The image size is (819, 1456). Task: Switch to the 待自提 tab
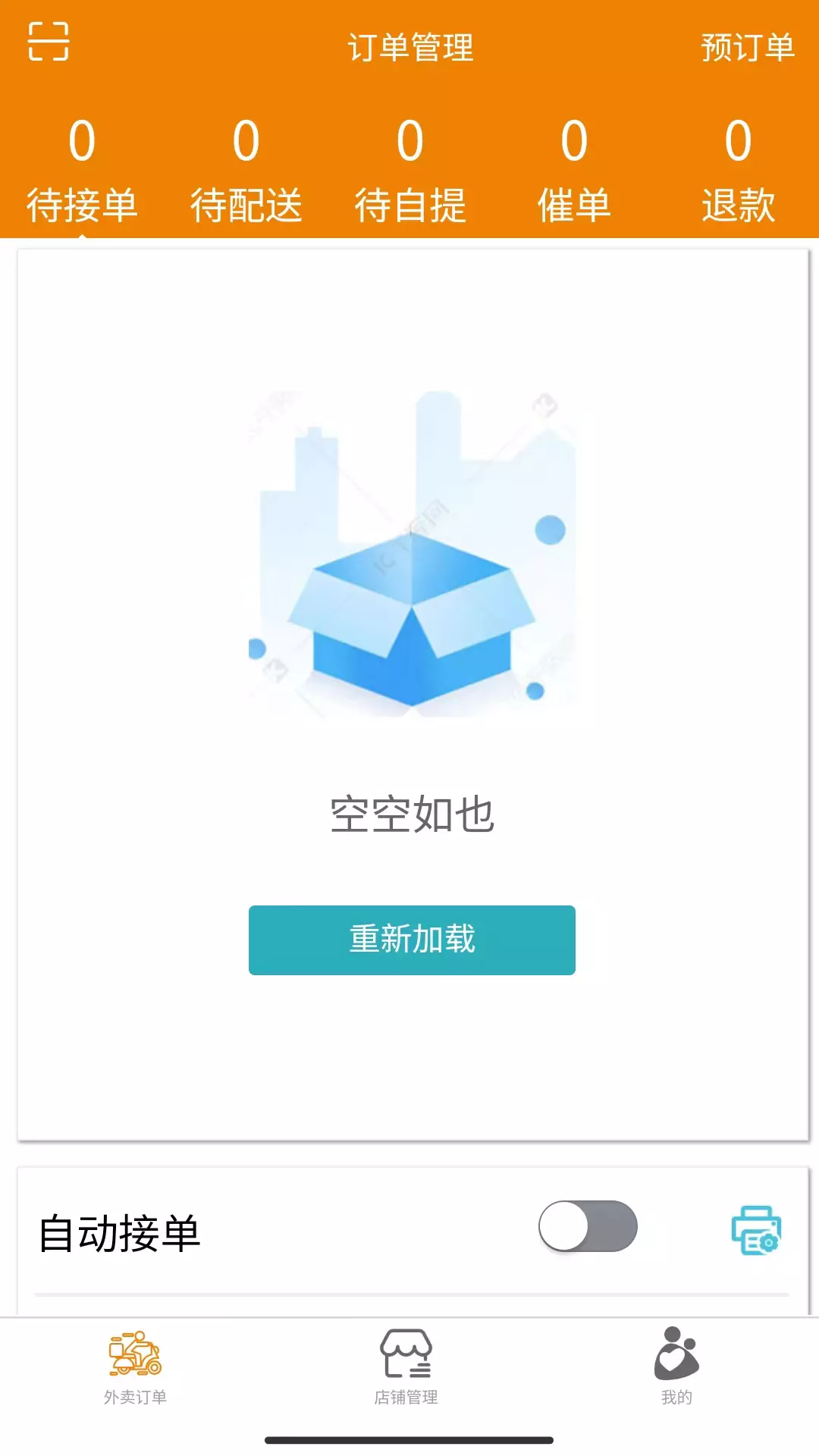pos(410,171)
